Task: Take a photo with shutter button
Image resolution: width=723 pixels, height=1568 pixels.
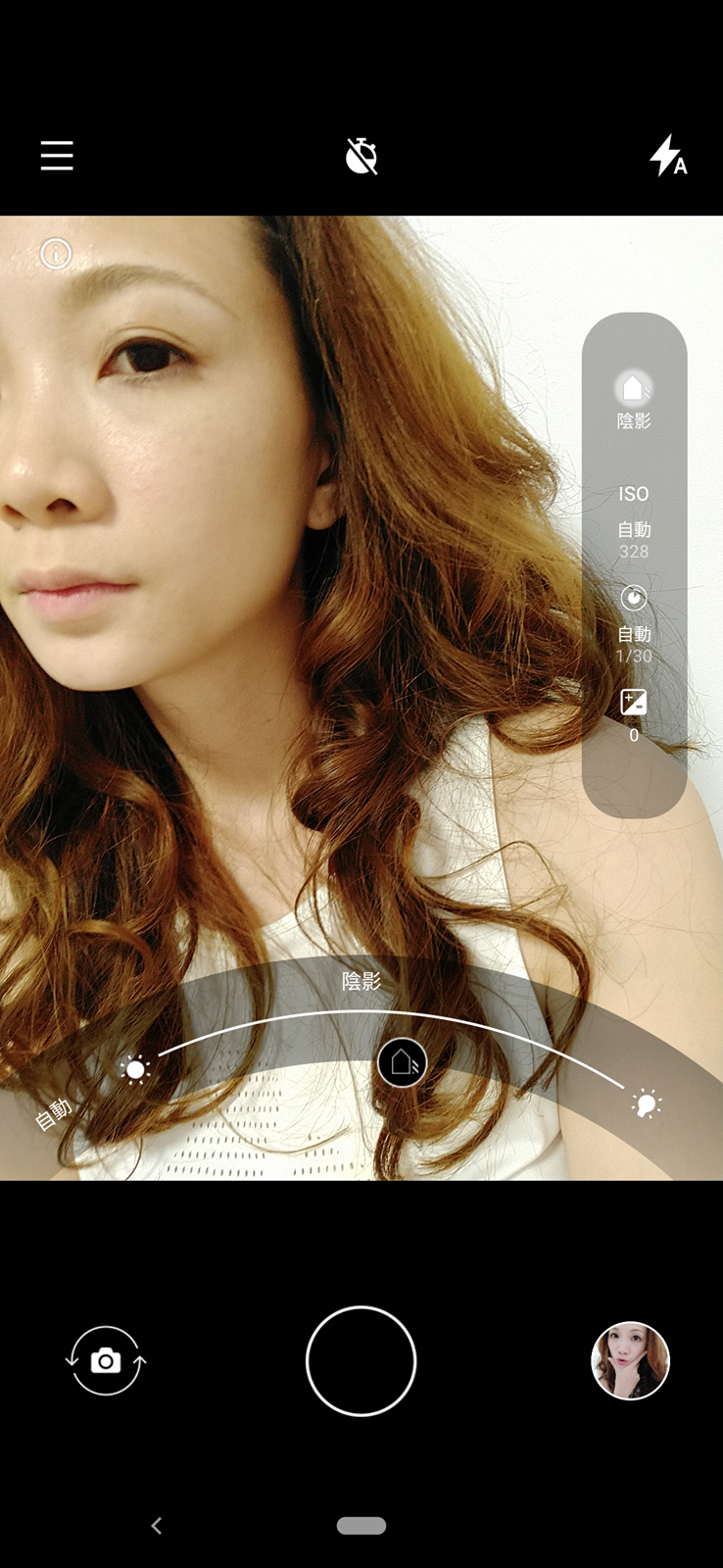Action: (x=361, y=1361)
